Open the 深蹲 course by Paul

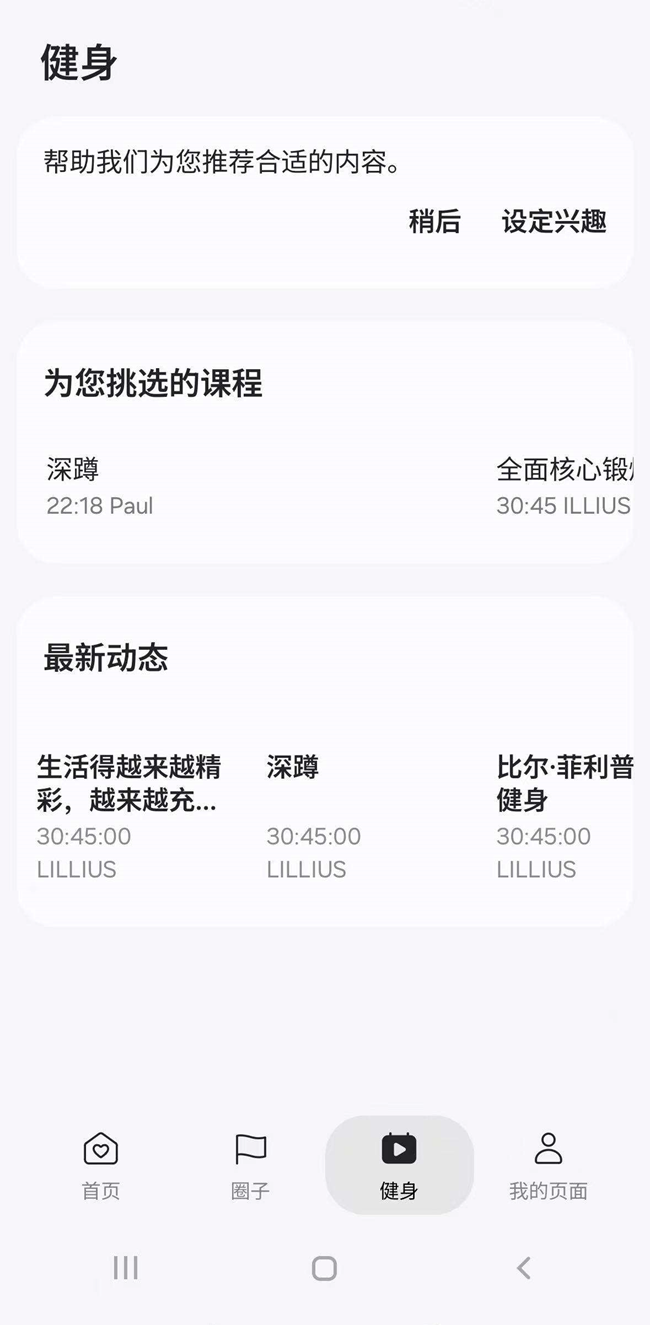(x=100, y=486)
